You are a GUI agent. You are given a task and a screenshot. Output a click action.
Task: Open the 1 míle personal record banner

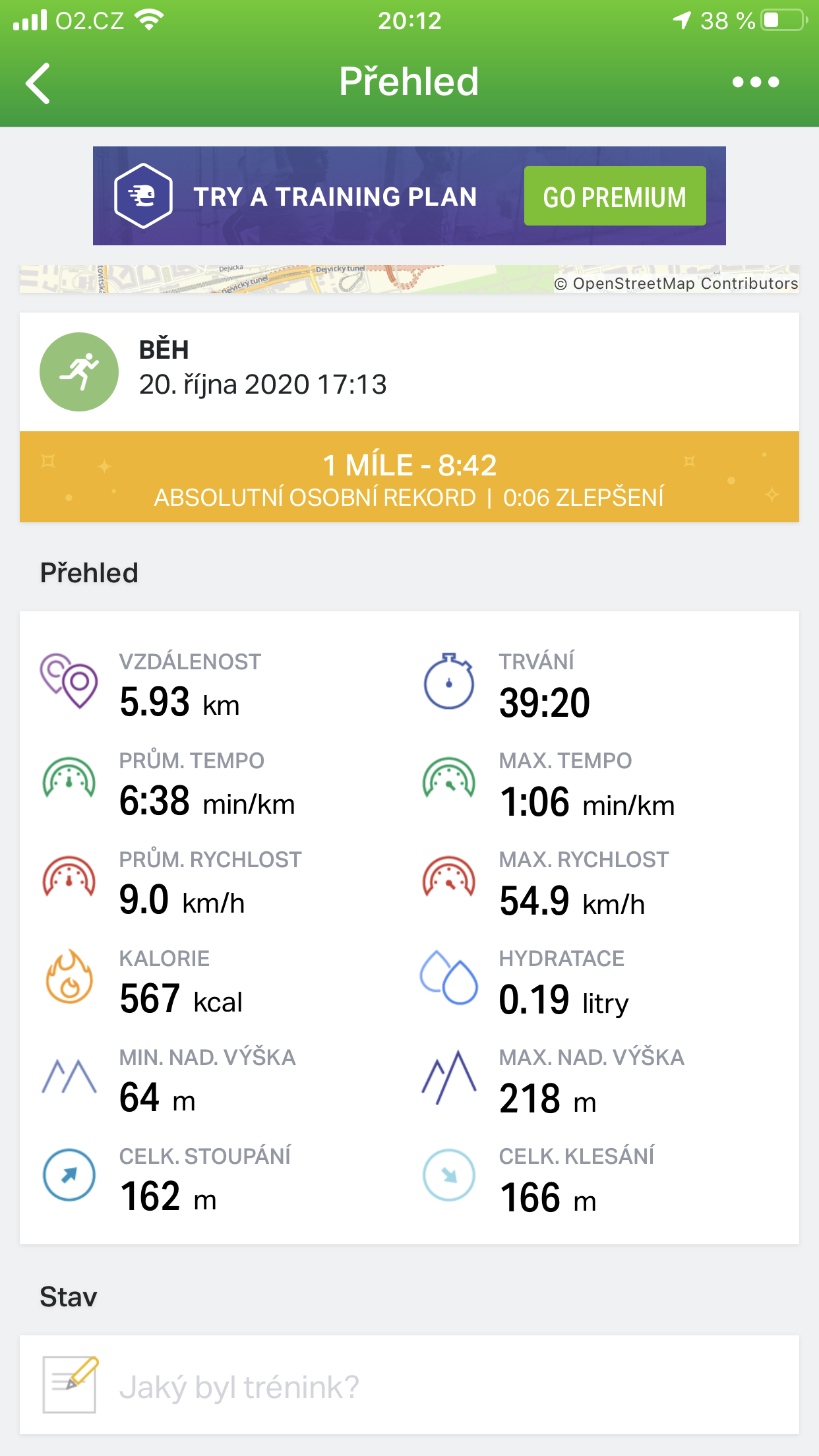409,477
